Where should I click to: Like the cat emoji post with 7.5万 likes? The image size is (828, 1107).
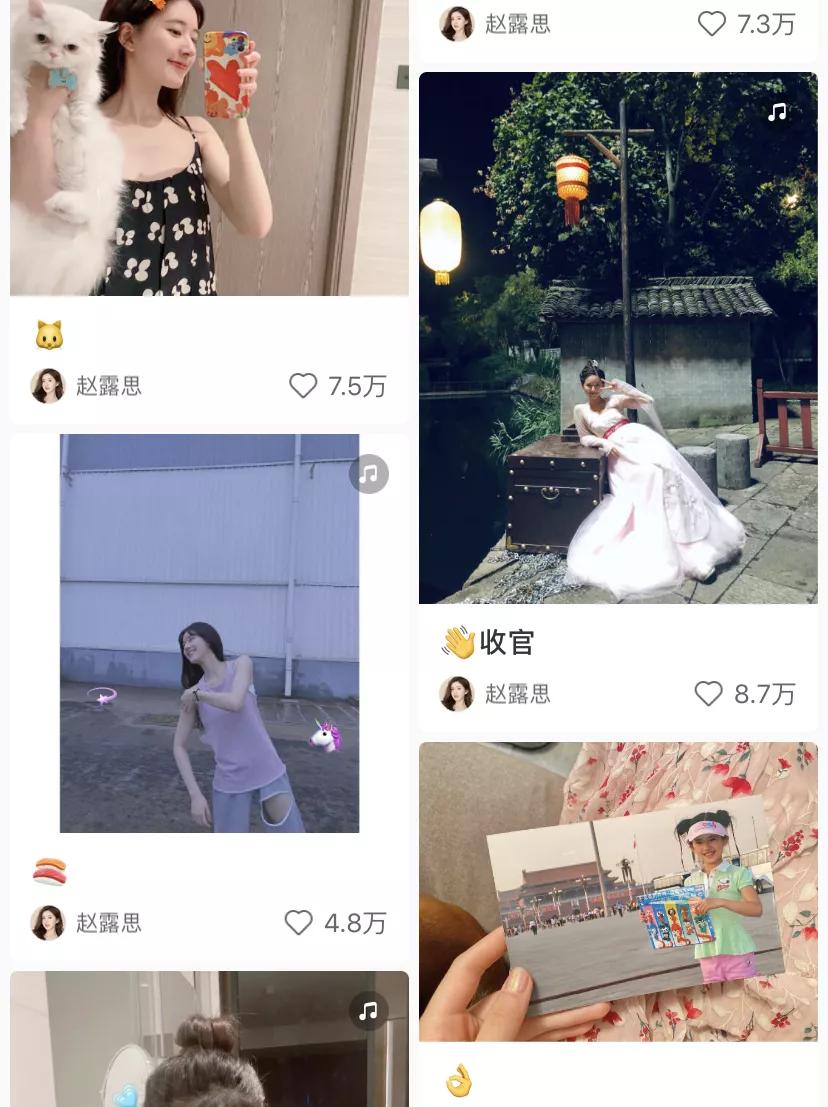coord(303,386)
